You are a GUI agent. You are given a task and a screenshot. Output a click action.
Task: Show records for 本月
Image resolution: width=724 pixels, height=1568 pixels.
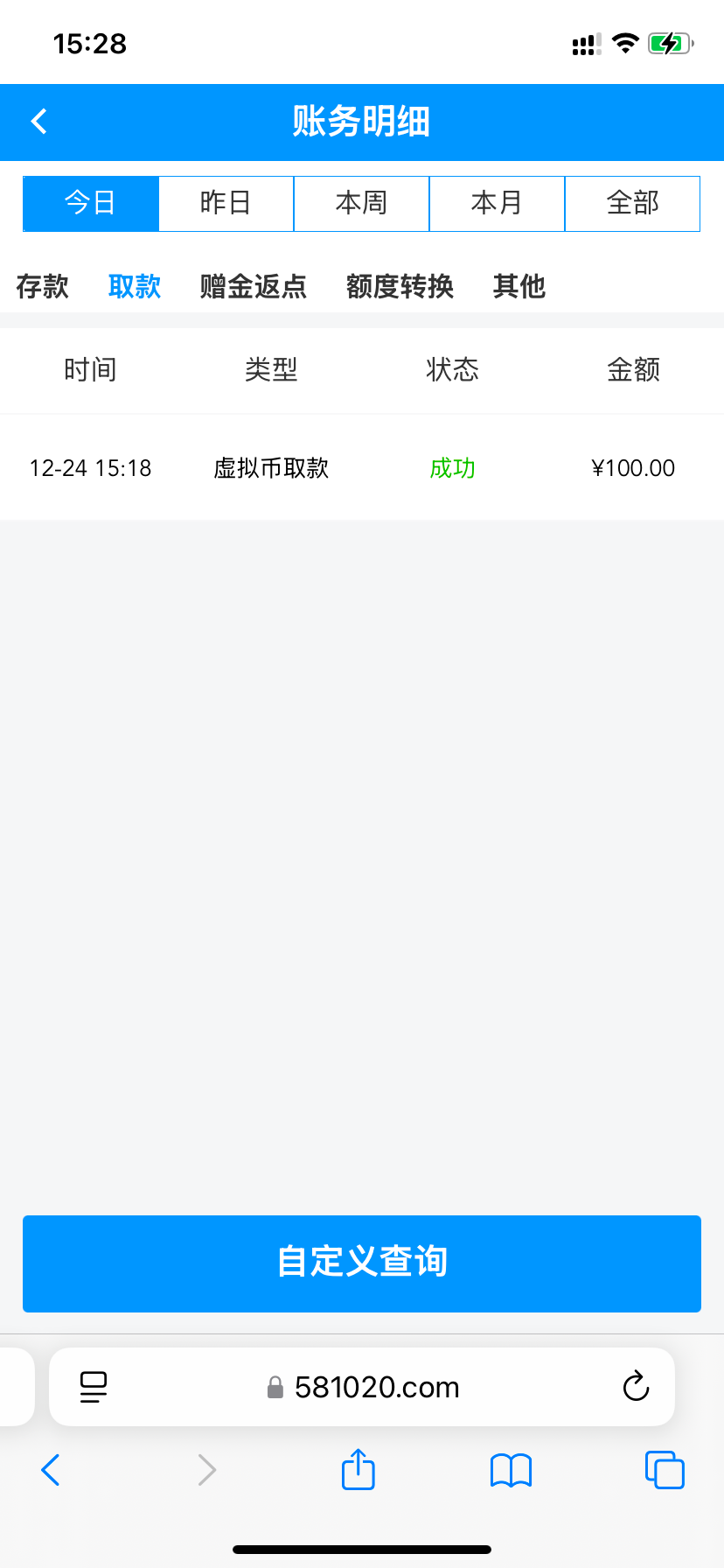pos(497,203)
